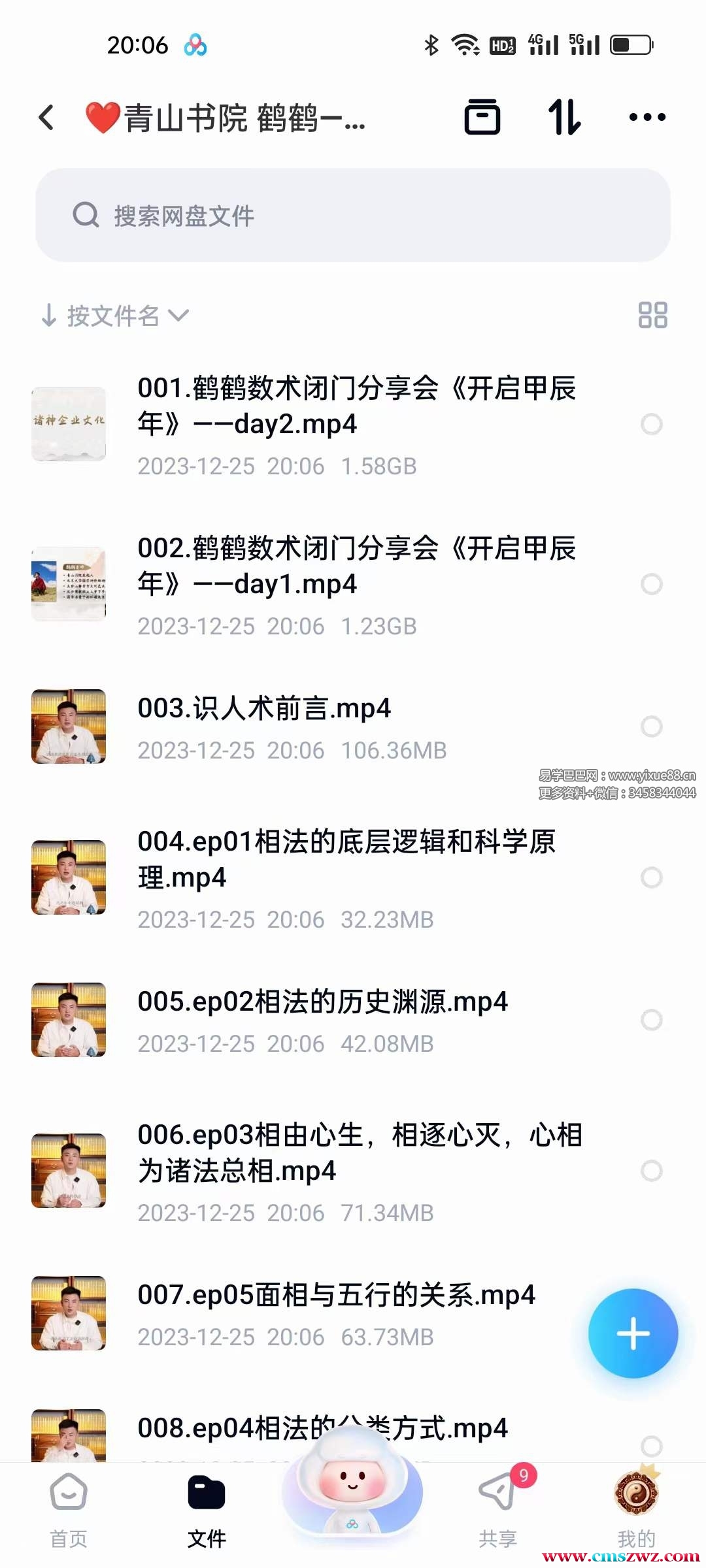The image size is (706, 1568).
Task: Open 006.ep03相由心生 video
Action: [360, 1153]
